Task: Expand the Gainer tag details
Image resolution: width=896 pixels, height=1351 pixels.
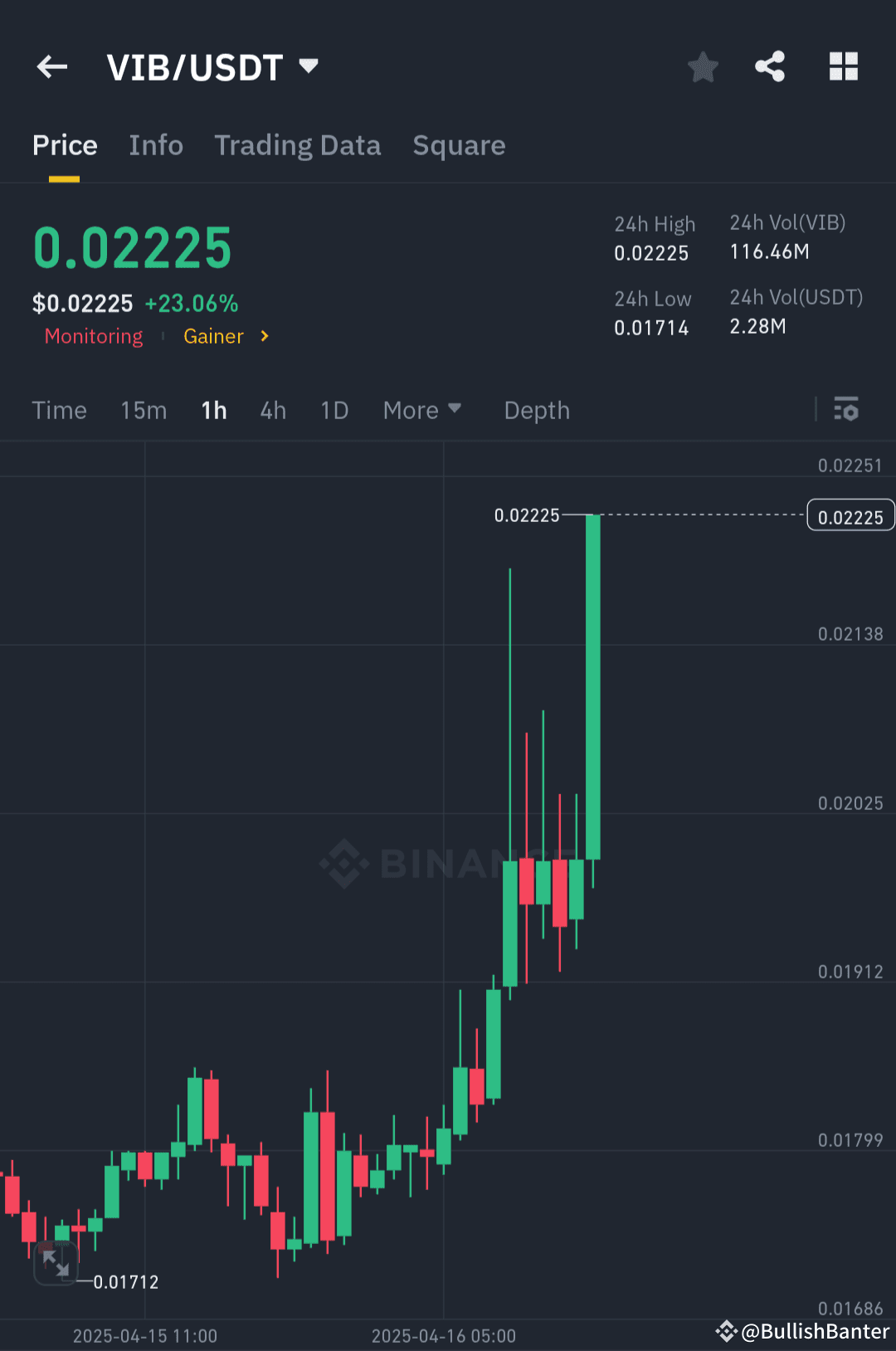Action: coord(224,336)
